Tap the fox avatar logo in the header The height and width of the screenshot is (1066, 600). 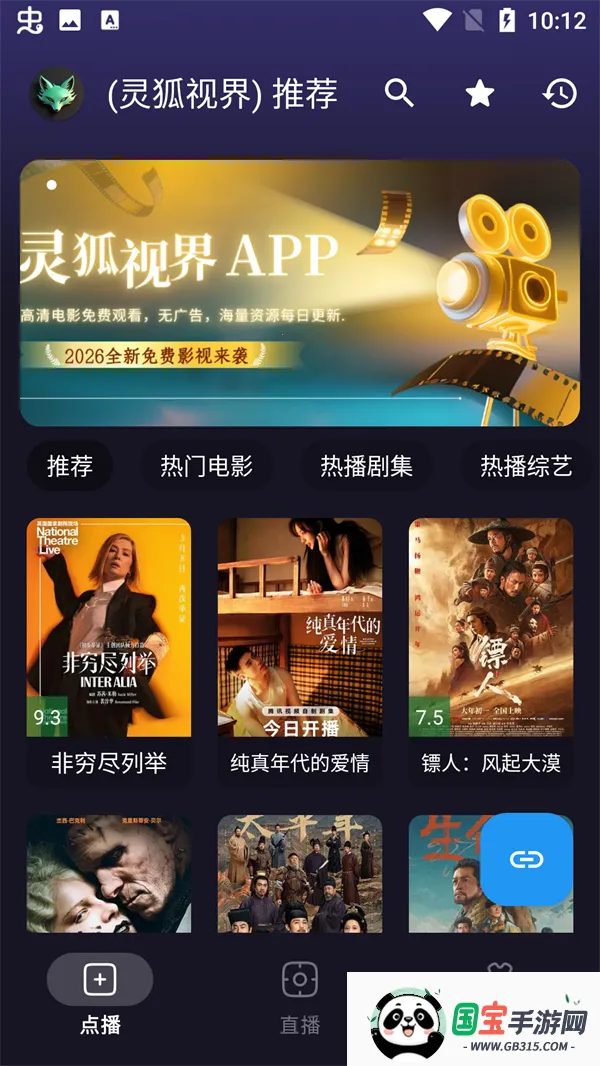click(56, 94)
